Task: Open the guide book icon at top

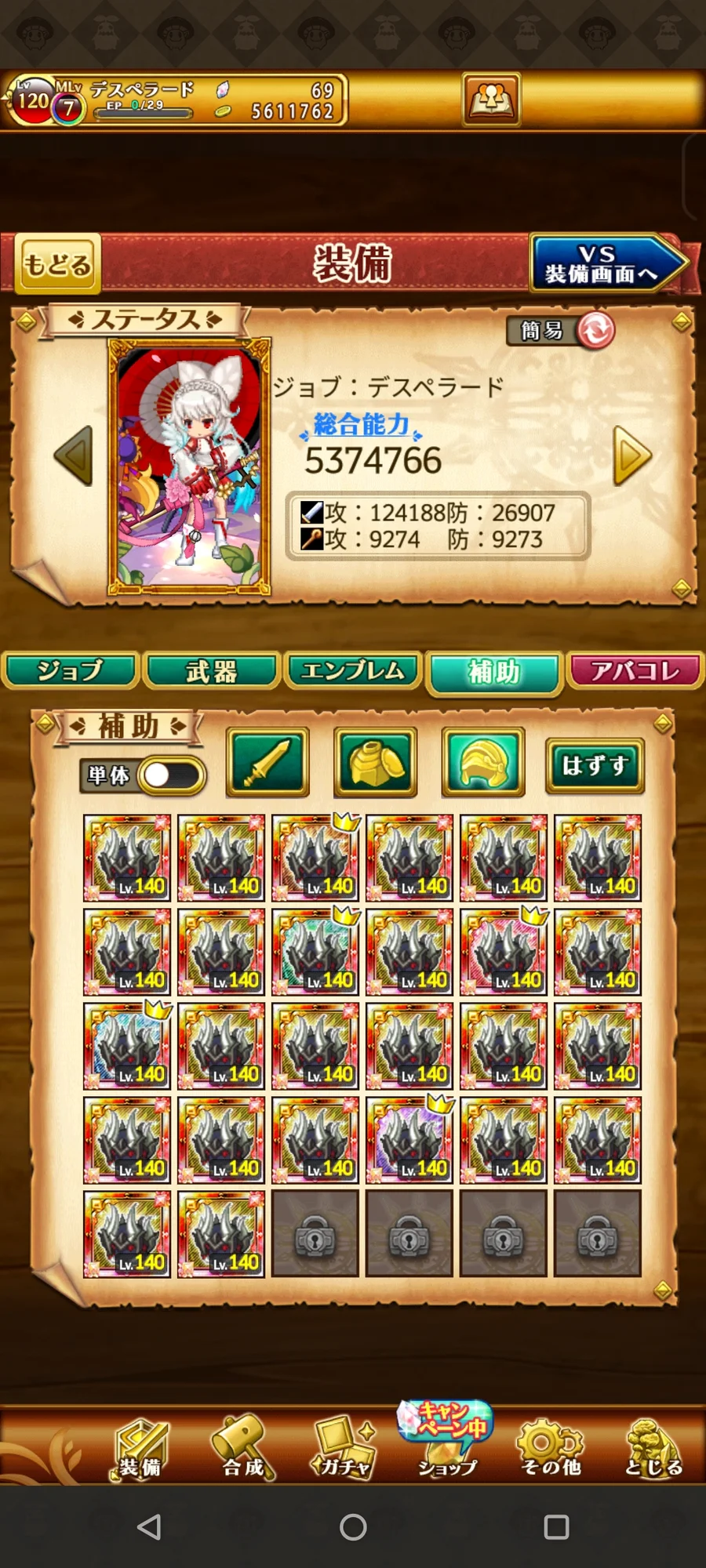Action: (x=491, y=100)
